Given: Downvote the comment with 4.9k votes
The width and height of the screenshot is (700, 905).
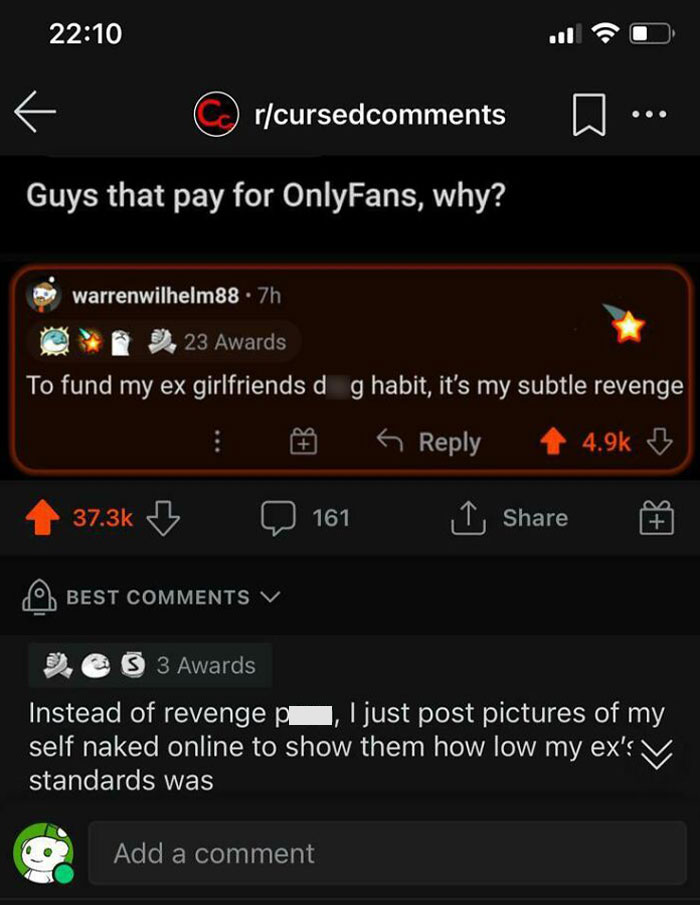Looking at the screenshot, I should (x=660, y=442).
